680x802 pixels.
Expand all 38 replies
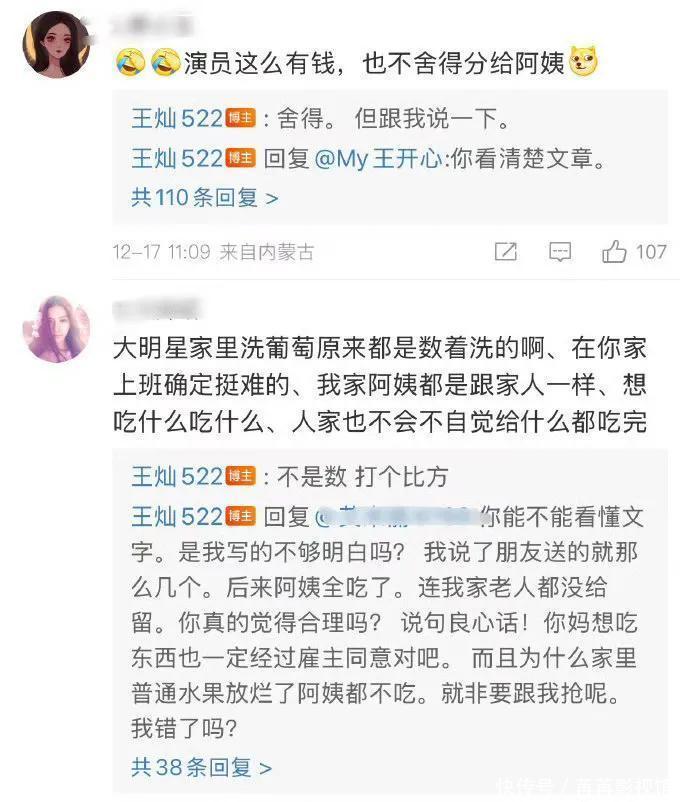tap(201, 767)
